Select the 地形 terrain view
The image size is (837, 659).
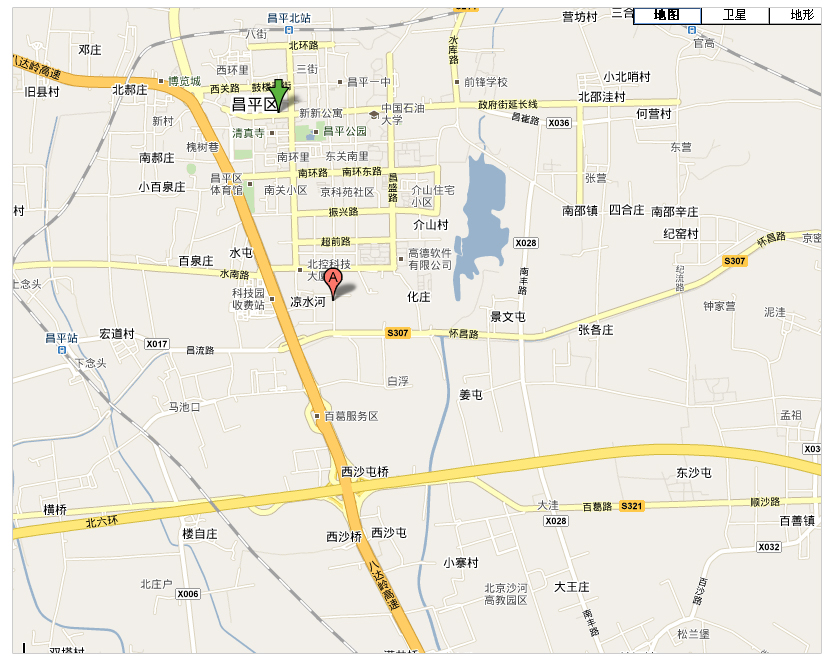800,15
